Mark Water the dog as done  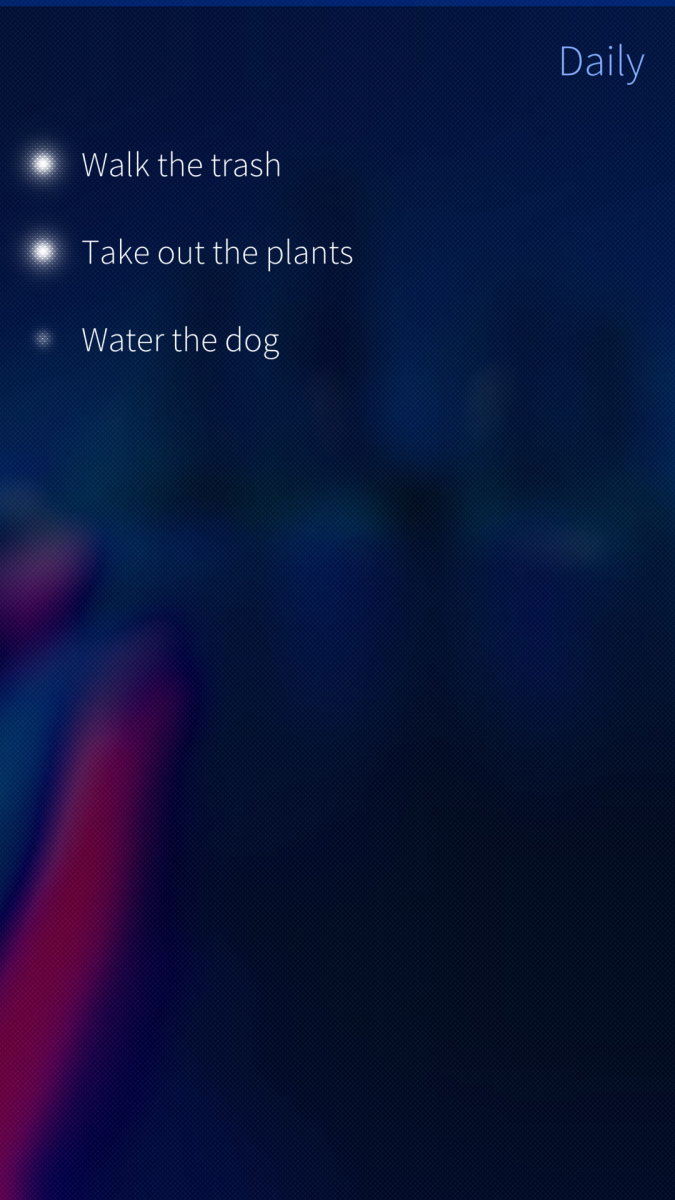click(x=43, y=340)
